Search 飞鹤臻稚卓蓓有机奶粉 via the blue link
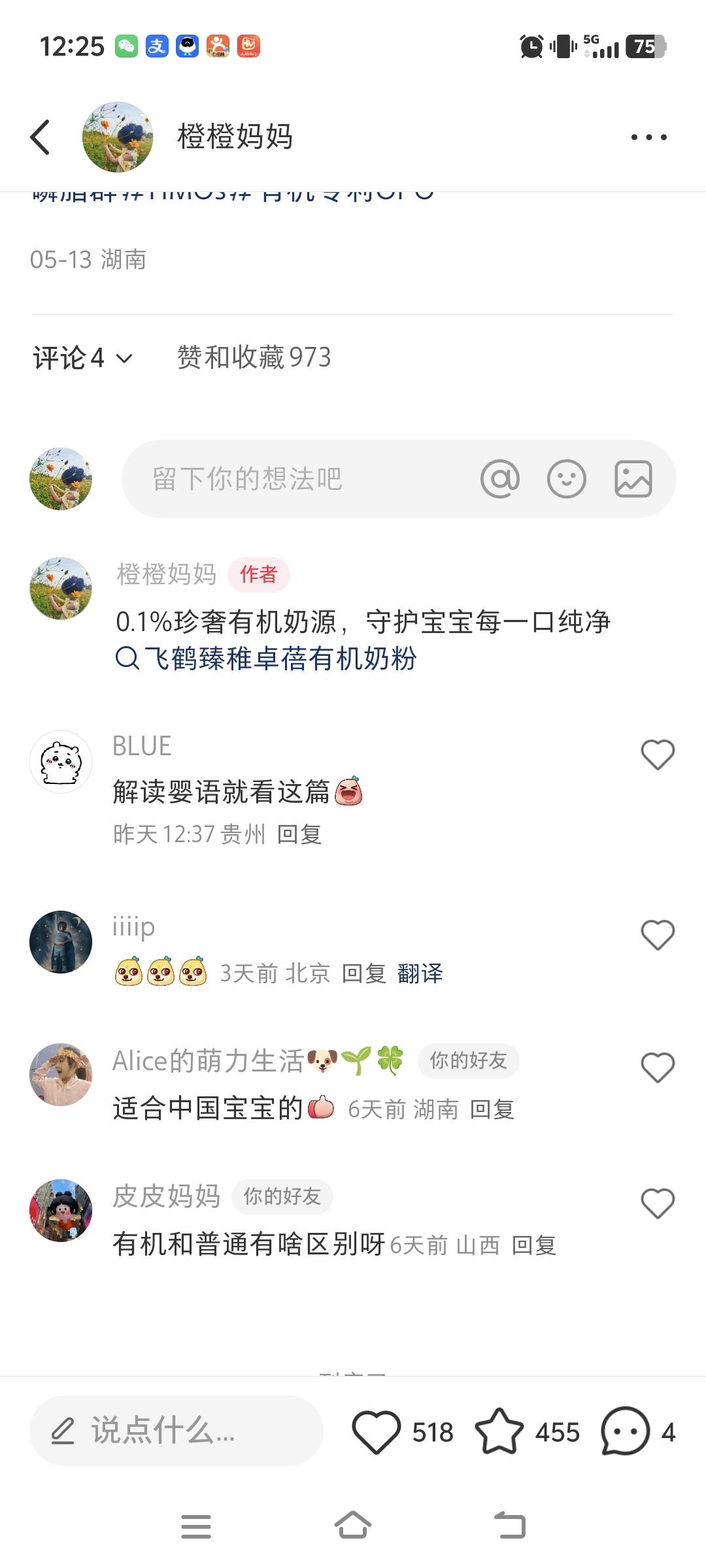The width and height of the screenshot is (706, 1568). coord(266,658)
